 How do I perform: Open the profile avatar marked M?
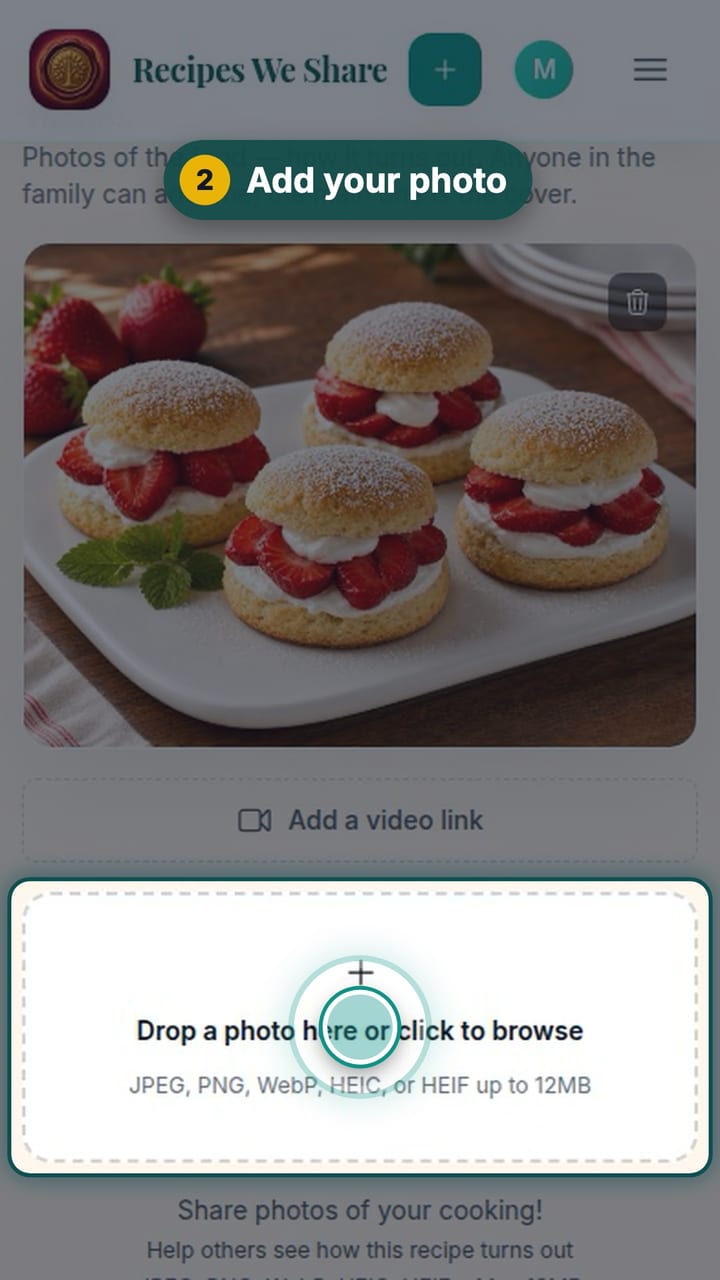point(544,70)
